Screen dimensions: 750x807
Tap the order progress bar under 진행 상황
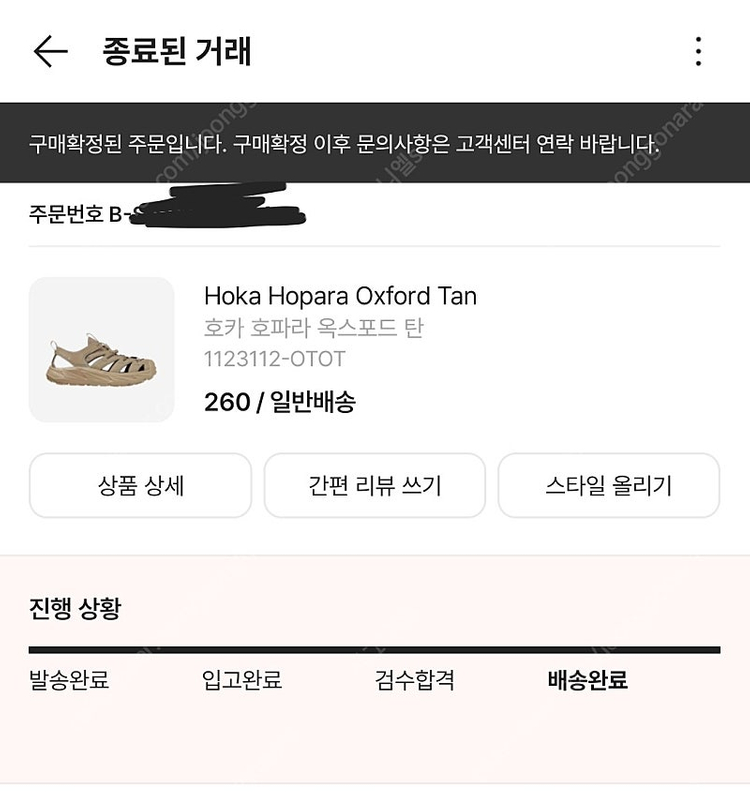(x=375, y=650)
